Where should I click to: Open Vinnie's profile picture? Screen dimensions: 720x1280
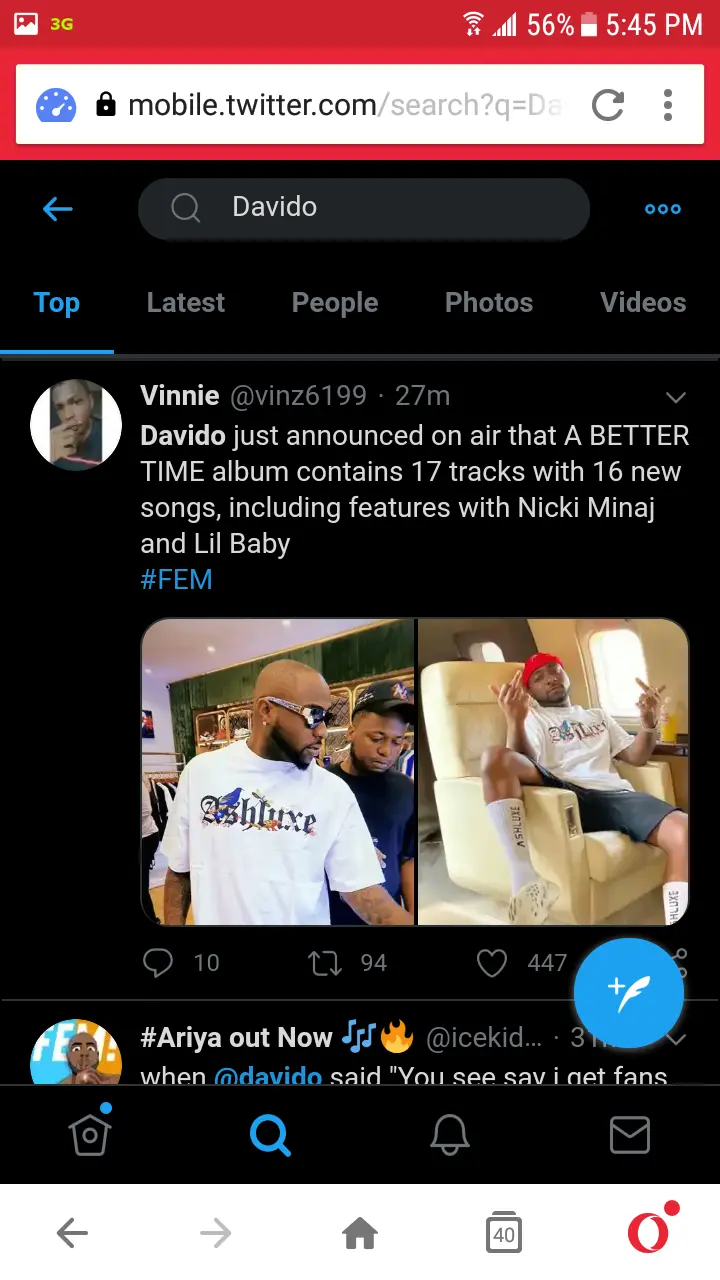pyautogui.click(x=76, y=425)
